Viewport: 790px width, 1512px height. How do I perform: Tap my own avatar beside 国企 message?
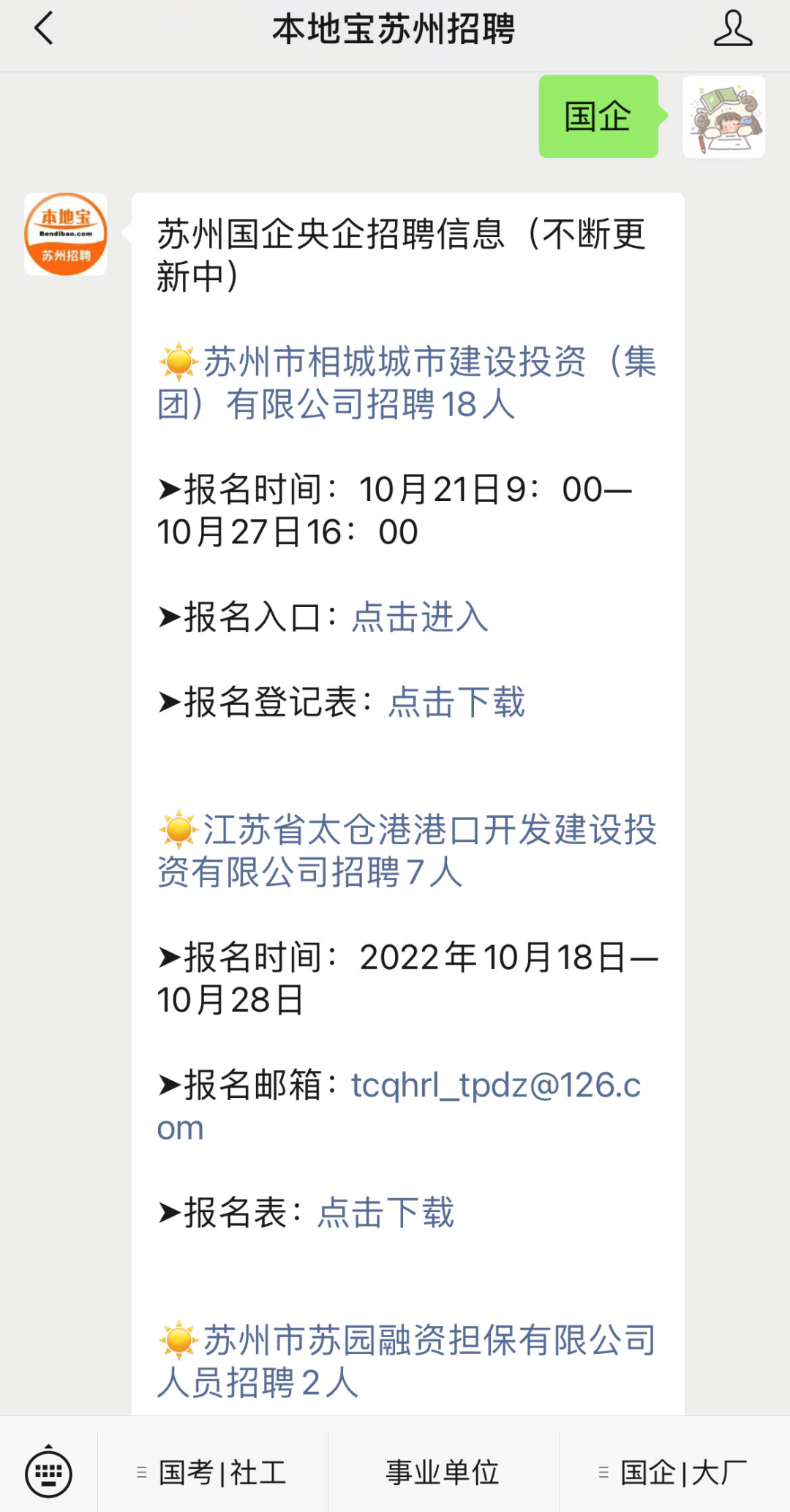(x=723, y=116)
